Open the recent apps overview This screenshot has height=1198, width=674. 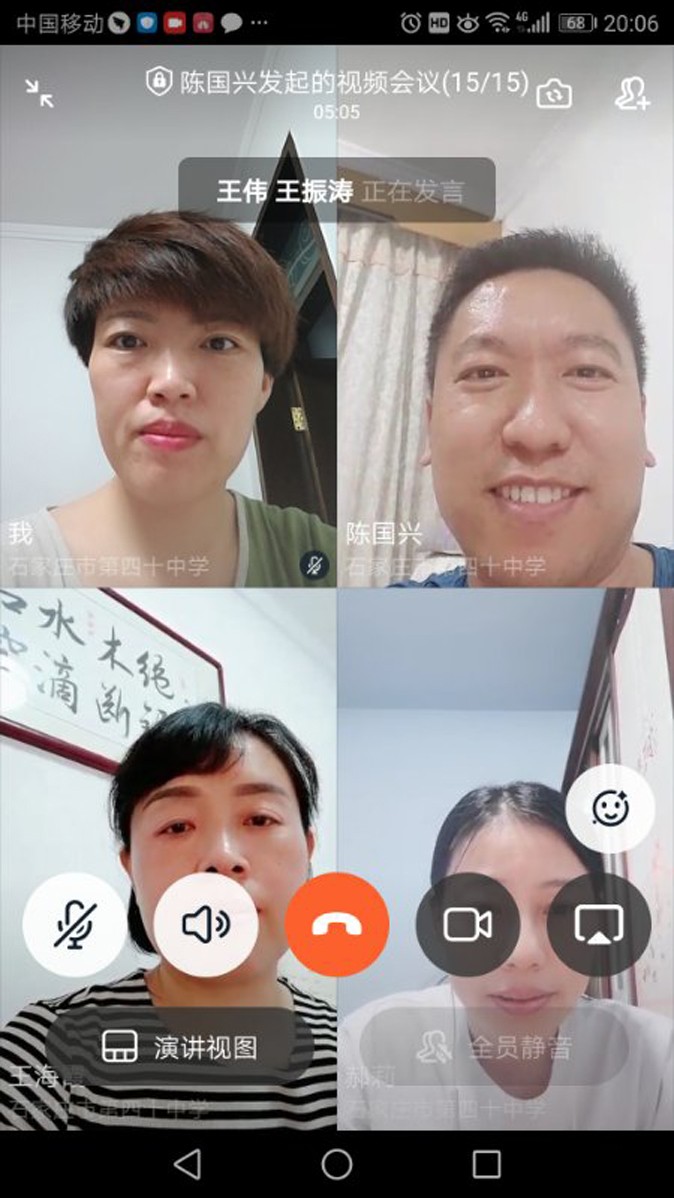tap(486, 1164)
